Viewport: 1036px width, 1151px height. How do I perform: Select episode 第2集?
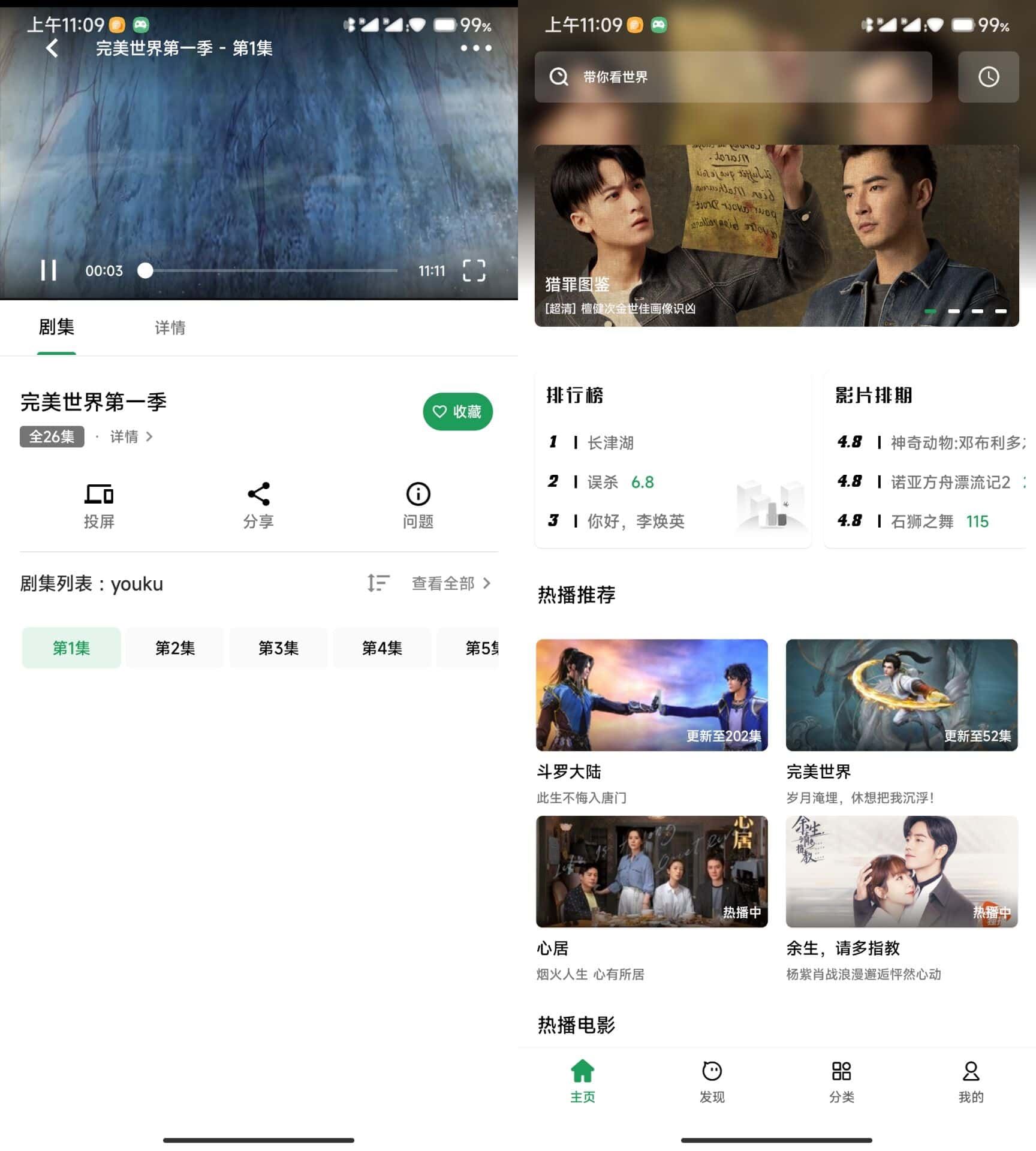click(175, 648)
